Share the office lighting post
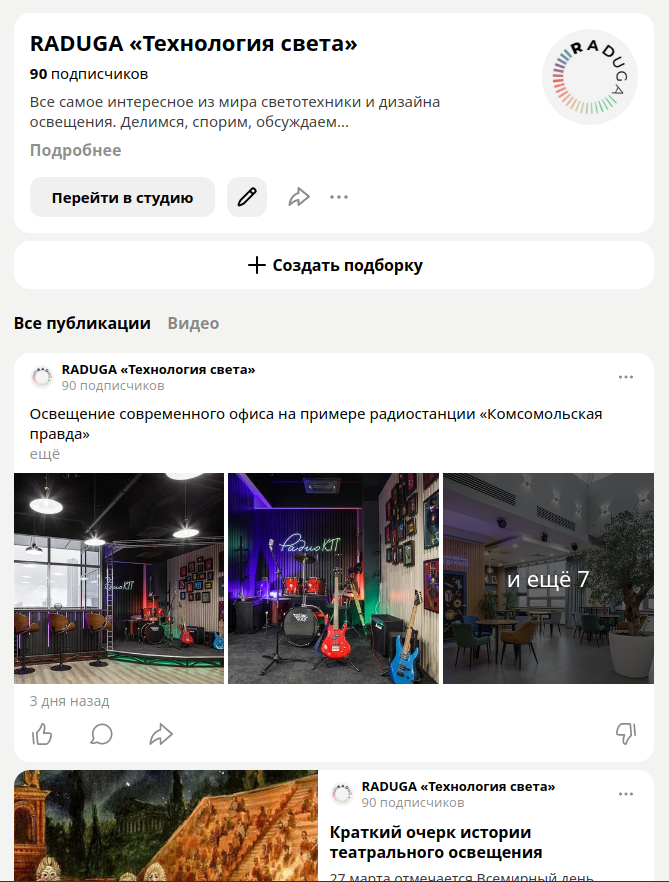The width and height of the screenshot is (669, 882). (160, 735)
